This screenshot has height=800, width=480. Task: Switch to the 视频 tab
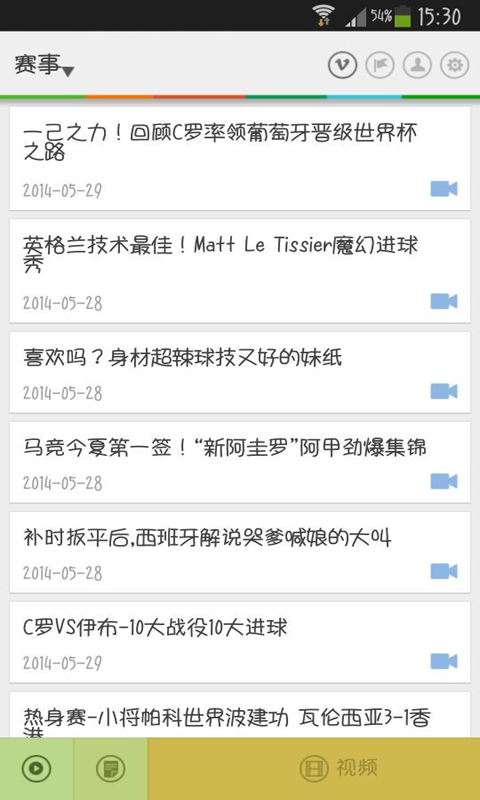click(x=314, y=768)
